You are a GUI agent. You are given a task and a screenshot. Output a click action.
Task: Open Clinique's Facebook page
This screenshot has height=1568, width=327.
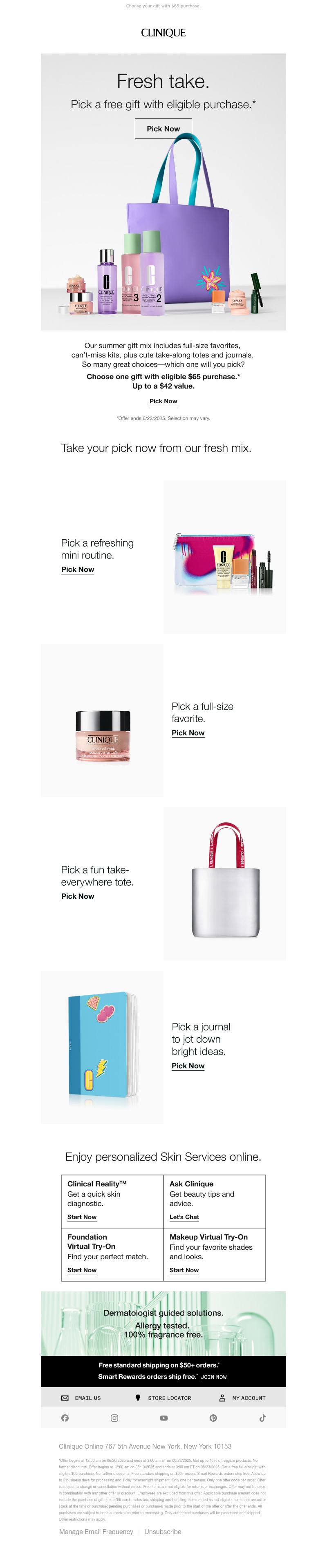65,1418
